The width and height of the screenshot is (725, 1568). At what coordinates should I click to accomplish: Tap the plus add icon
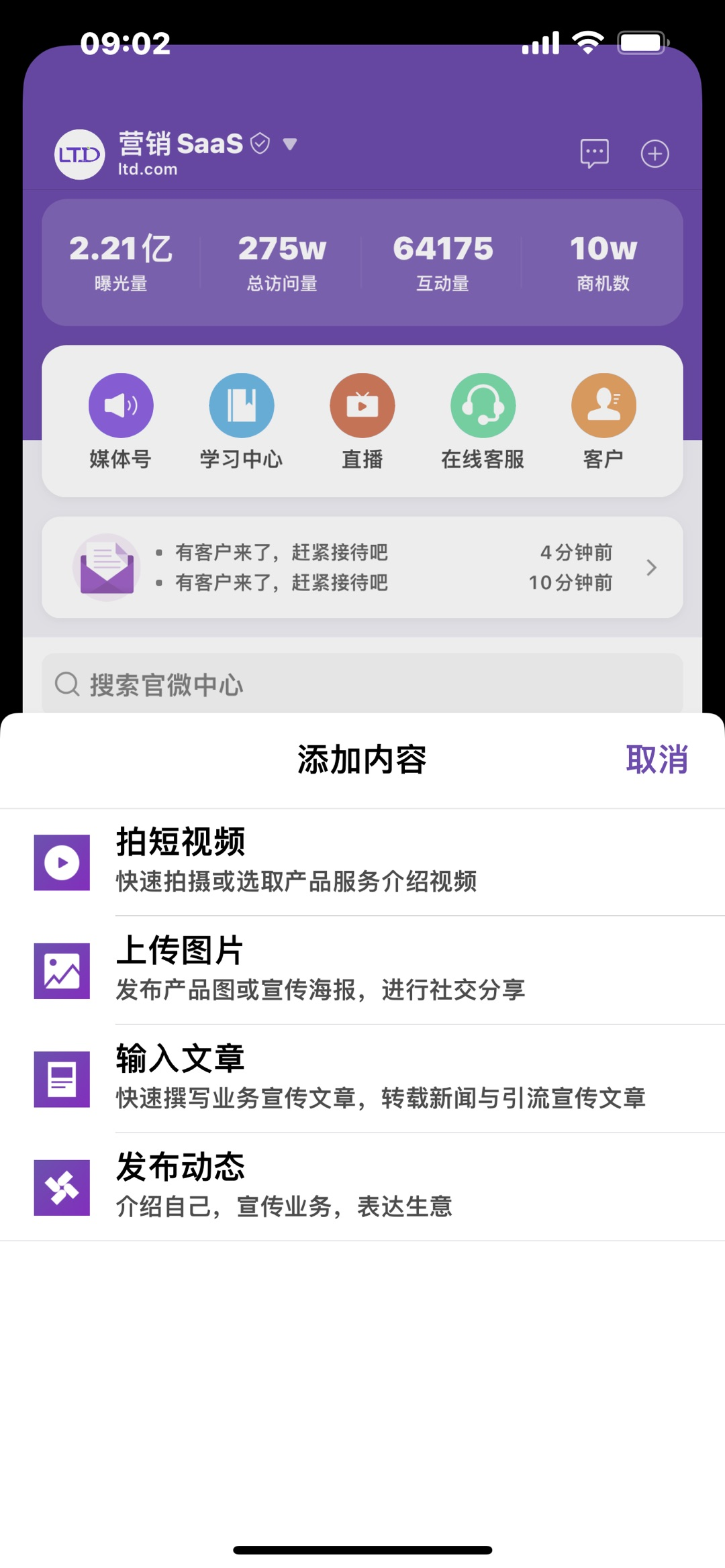point(655,154)
